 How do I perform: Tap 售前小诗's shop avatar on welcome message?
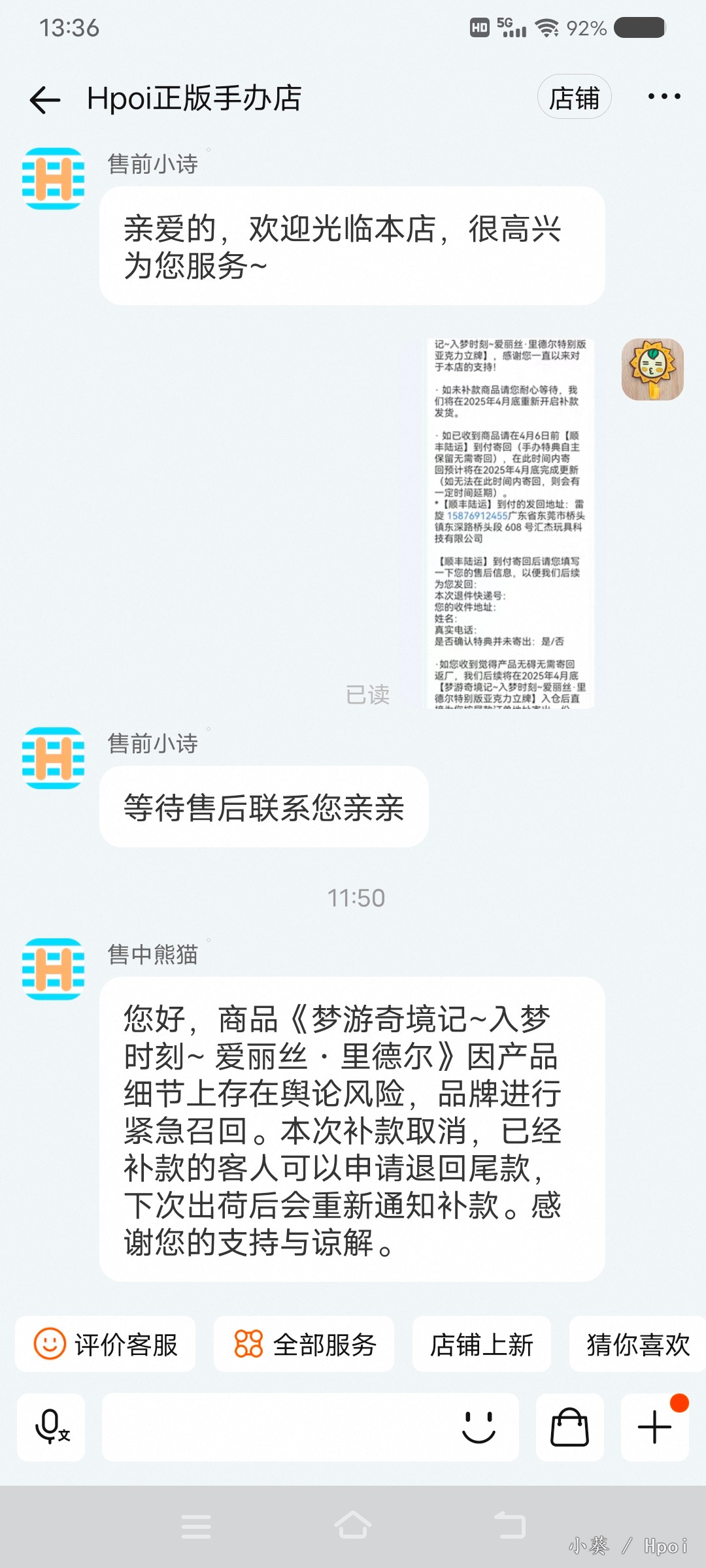pos(54,178)
